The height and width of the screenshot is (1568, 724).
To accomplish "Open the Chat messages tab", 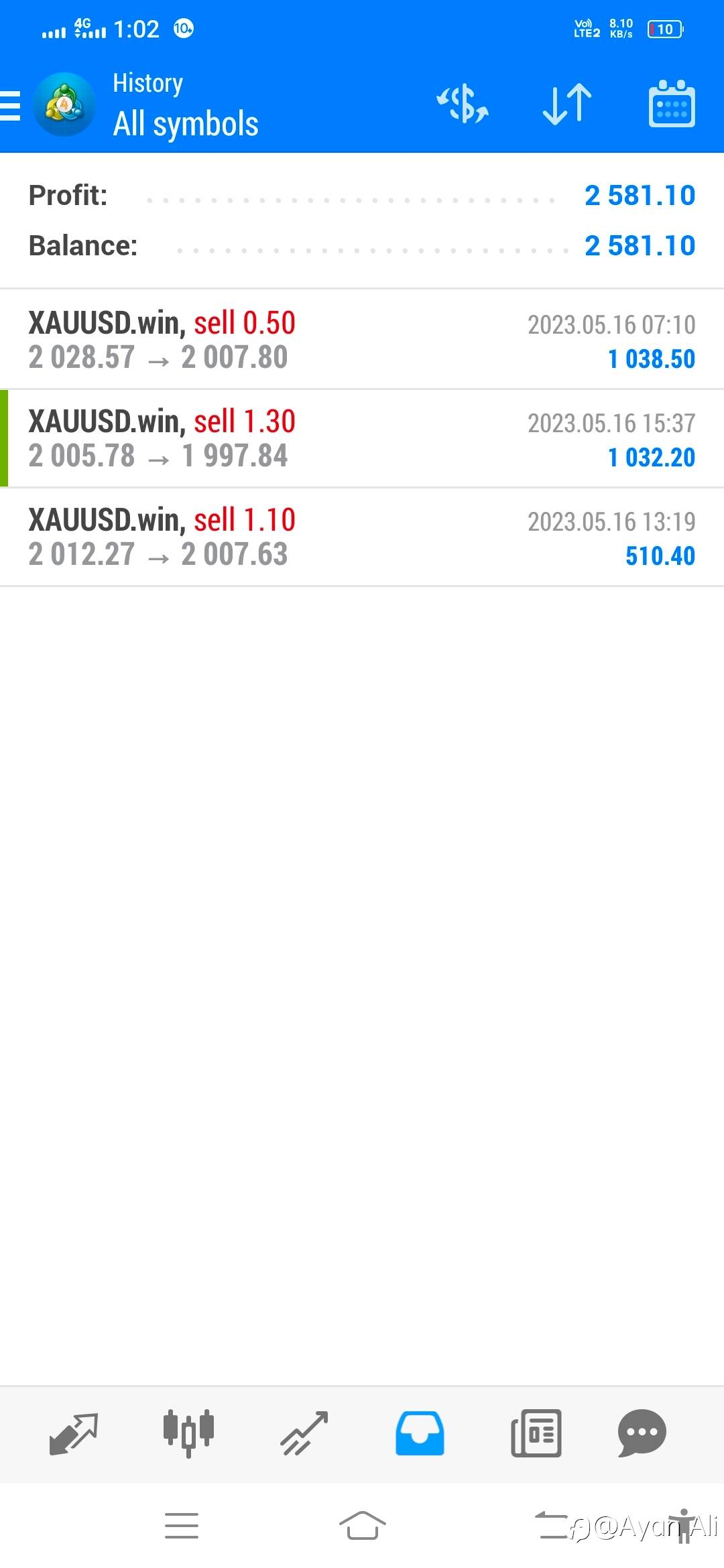I will 642,1433.
